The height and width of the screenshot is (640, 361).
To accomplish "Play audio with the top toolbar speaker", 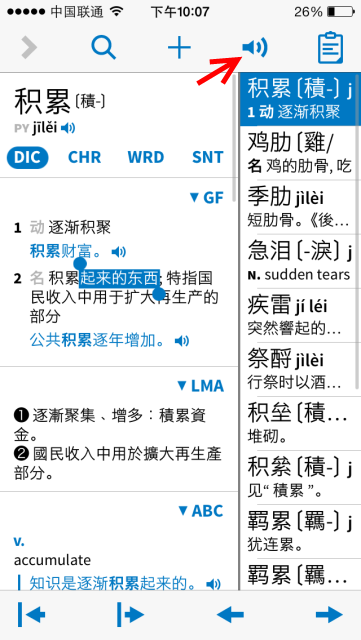I will point(254,48).
